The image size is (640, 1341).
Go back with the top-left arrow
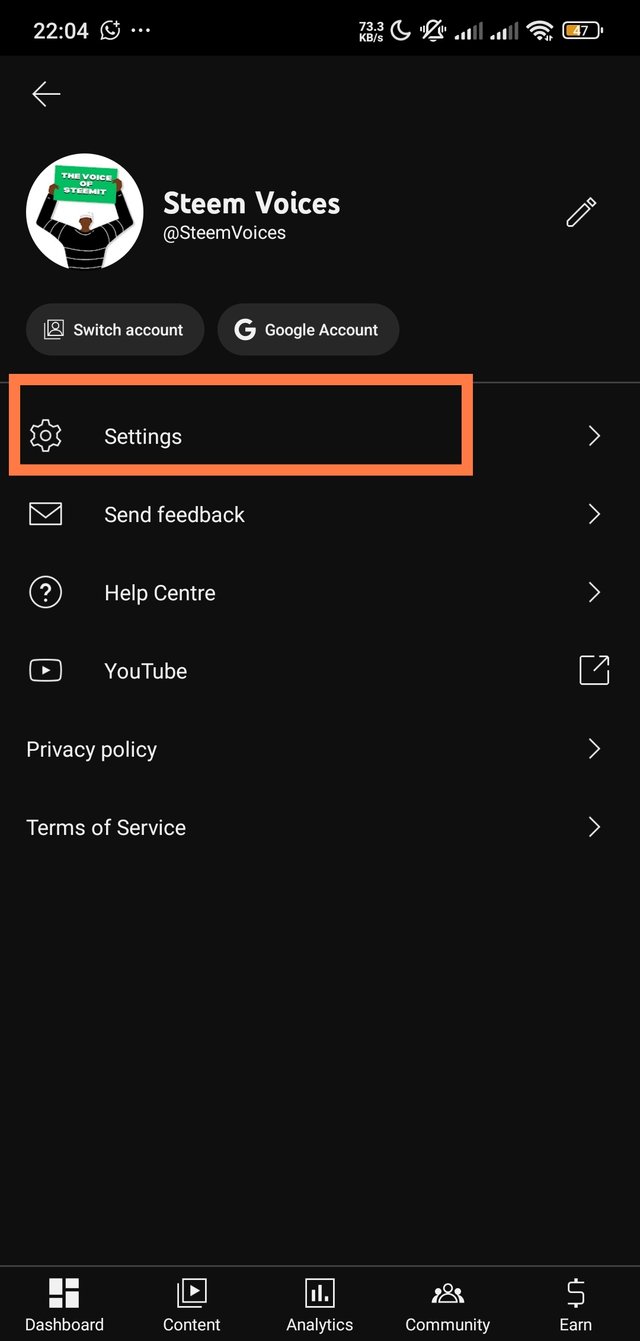(x=46, y=95)
